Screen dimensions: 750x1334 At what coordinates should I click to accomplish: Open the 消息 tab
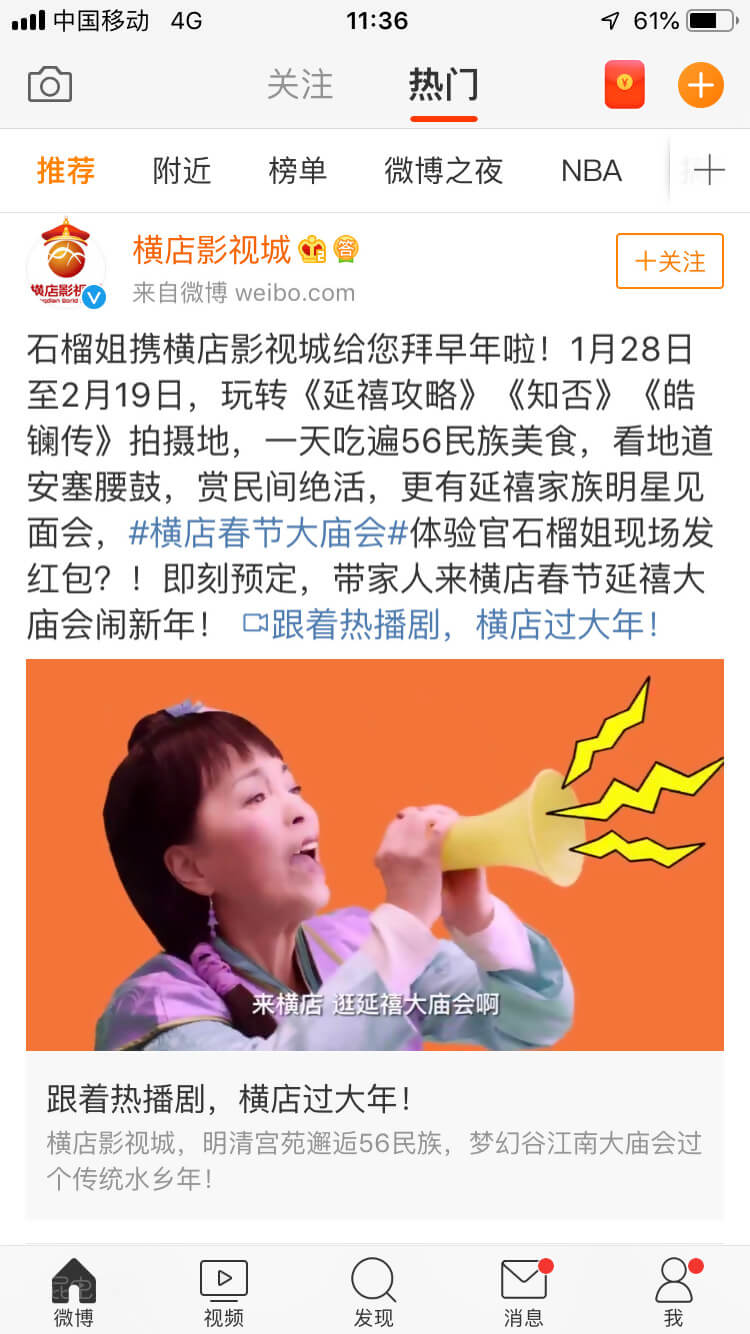pos(524,1292)
